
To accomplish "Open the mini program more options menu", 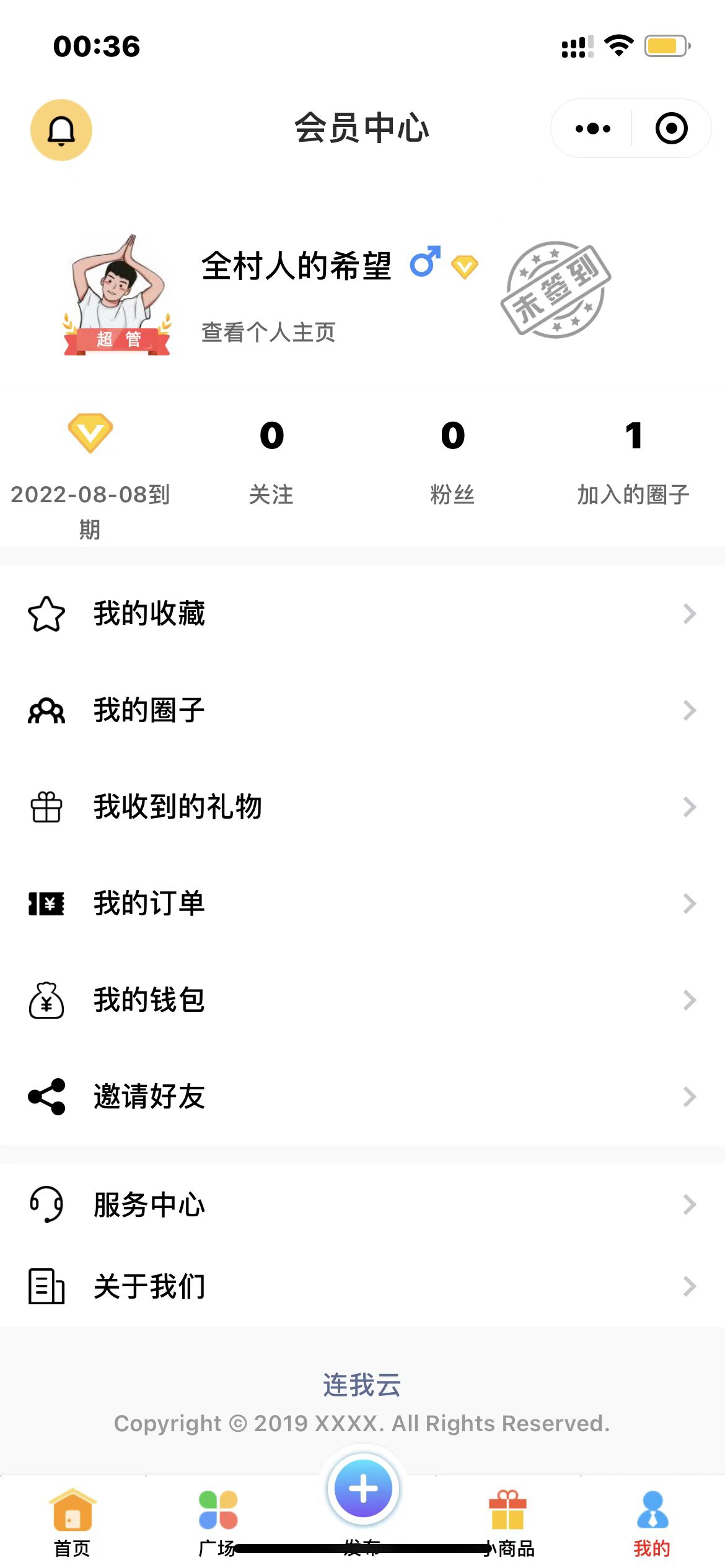I will (x=592, y=129).
